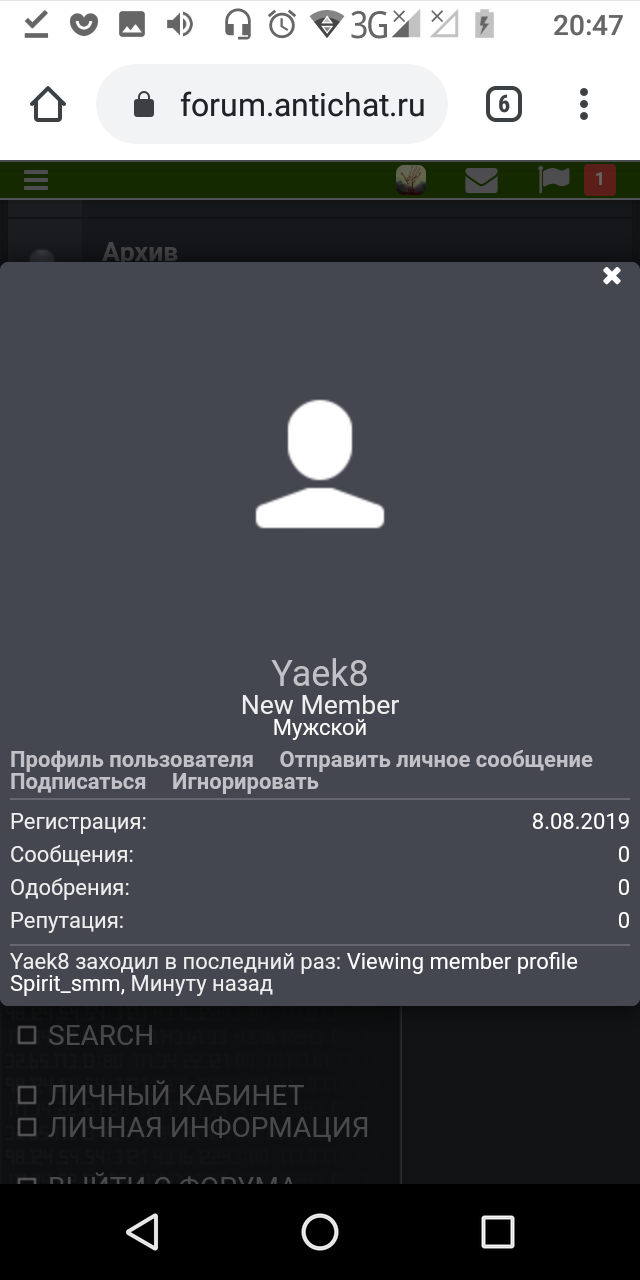Tap Отправить личное сообщение link
The width and height of the screenshot is (640, 1280).
point(436,760)
